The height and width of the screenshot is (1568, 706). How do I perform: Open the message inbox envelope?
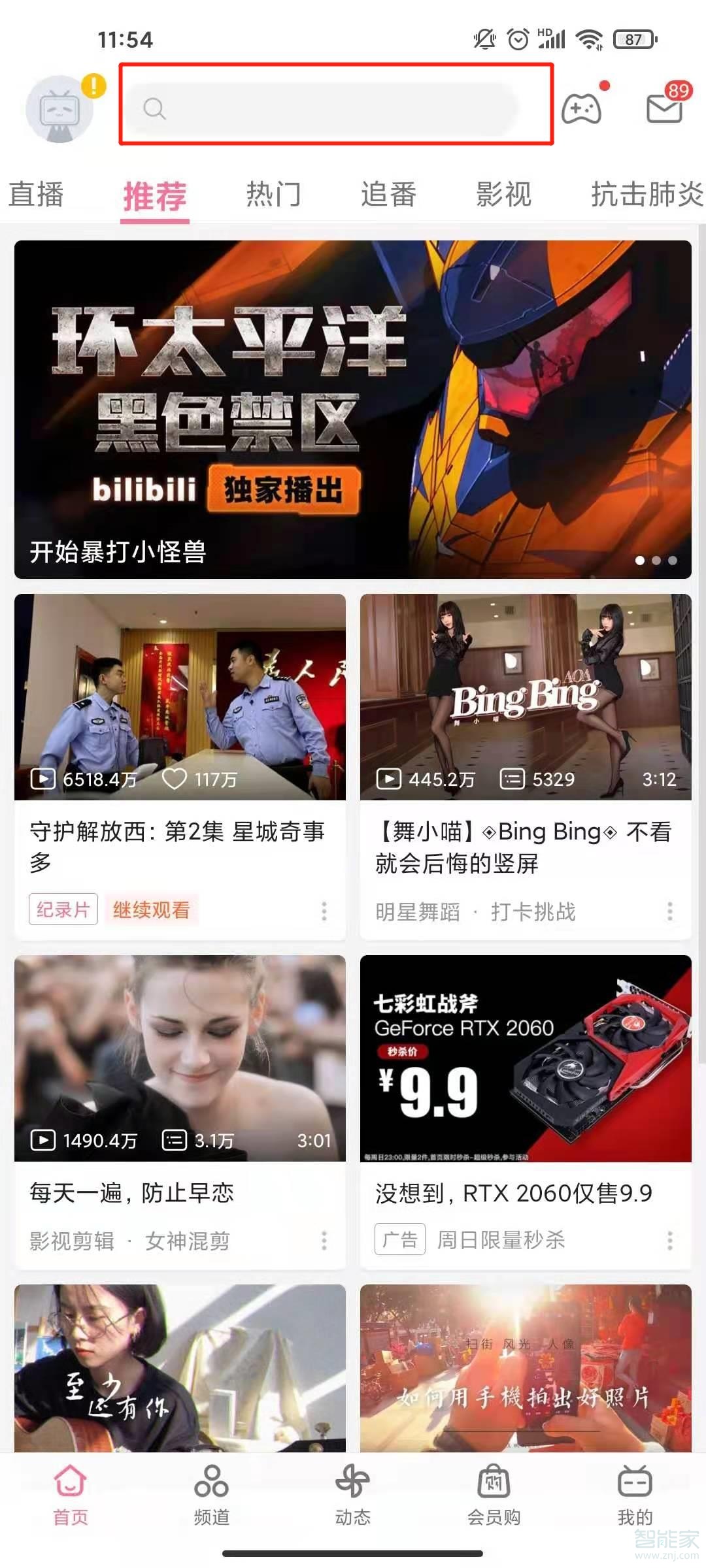pyautogui.click(x=664, y=108)
